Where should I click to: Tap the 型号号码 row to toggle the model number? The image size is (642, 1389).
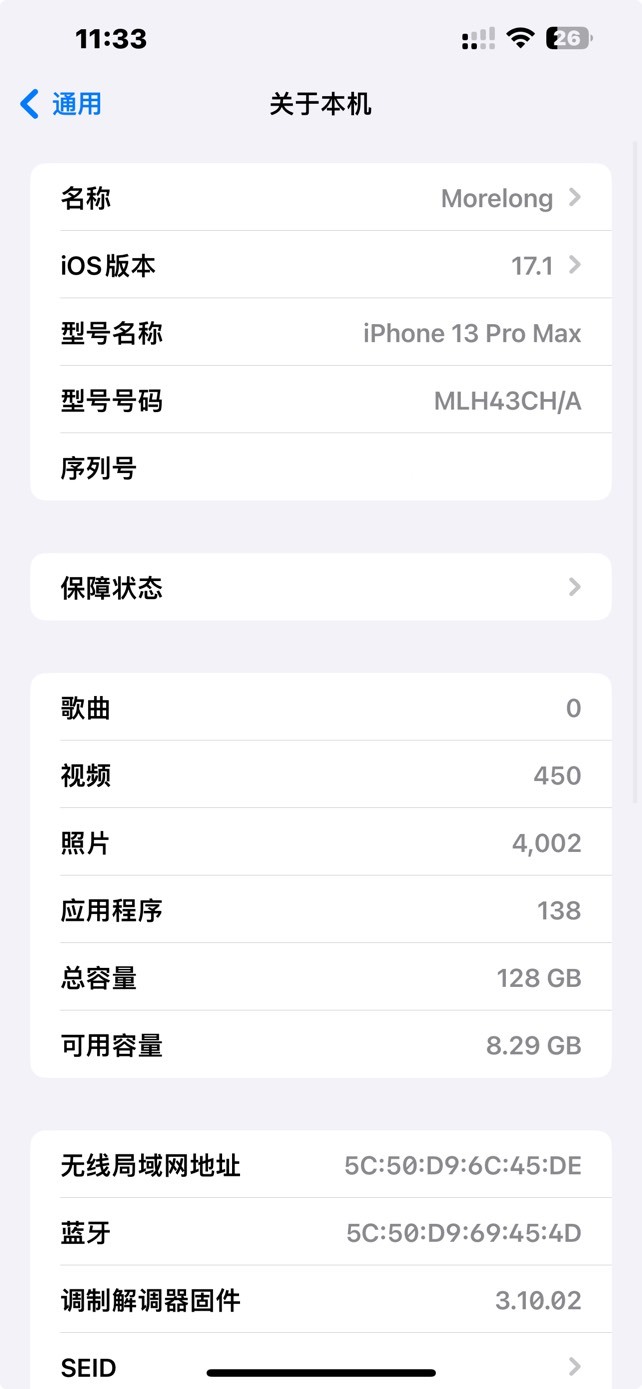pos(321,400)
